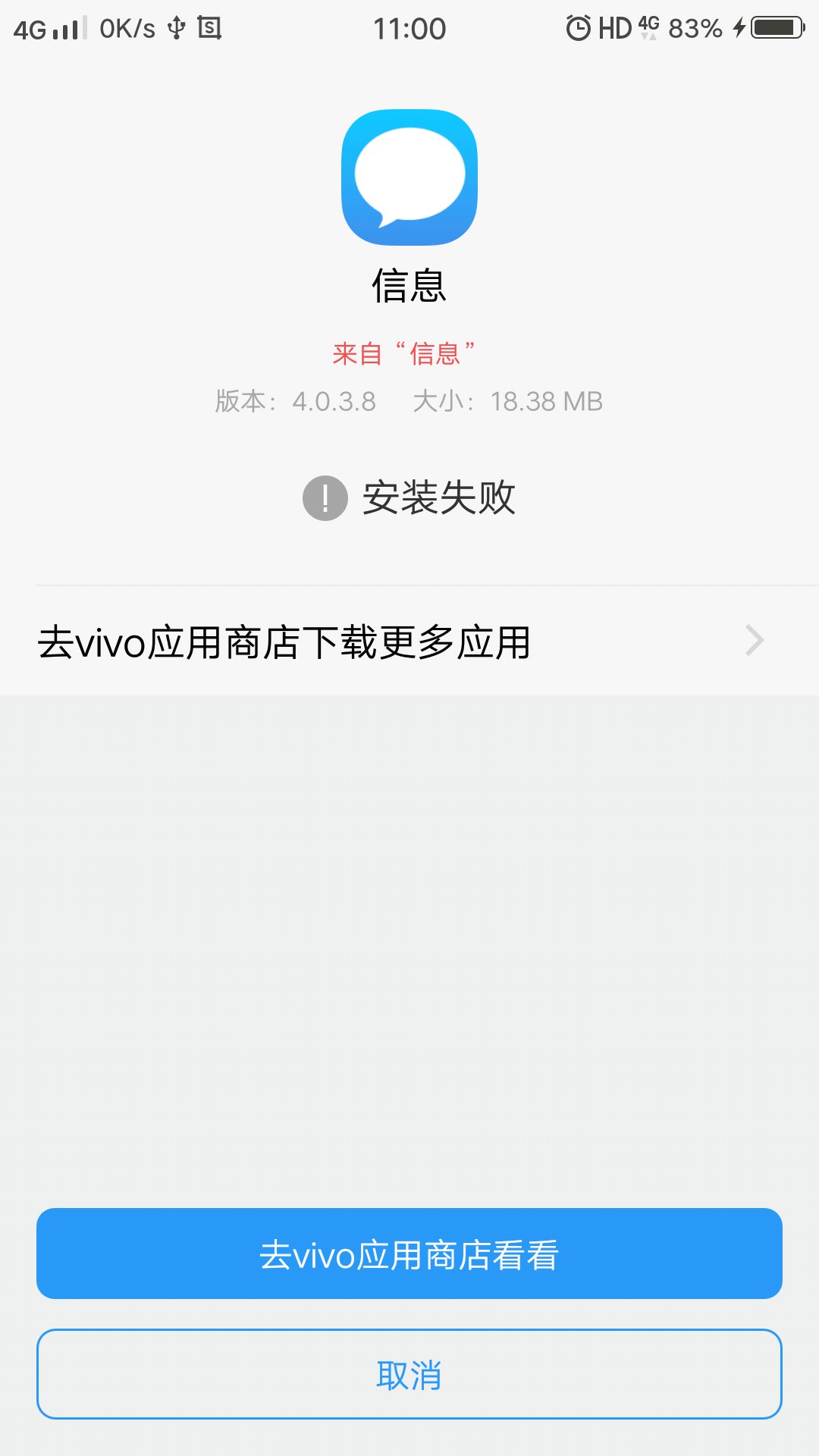Tap the alarm clock status bar icon
Image resolution: width=819 pixels, height=1456 pixels.
pyautogui.click(x=576, y=27)
